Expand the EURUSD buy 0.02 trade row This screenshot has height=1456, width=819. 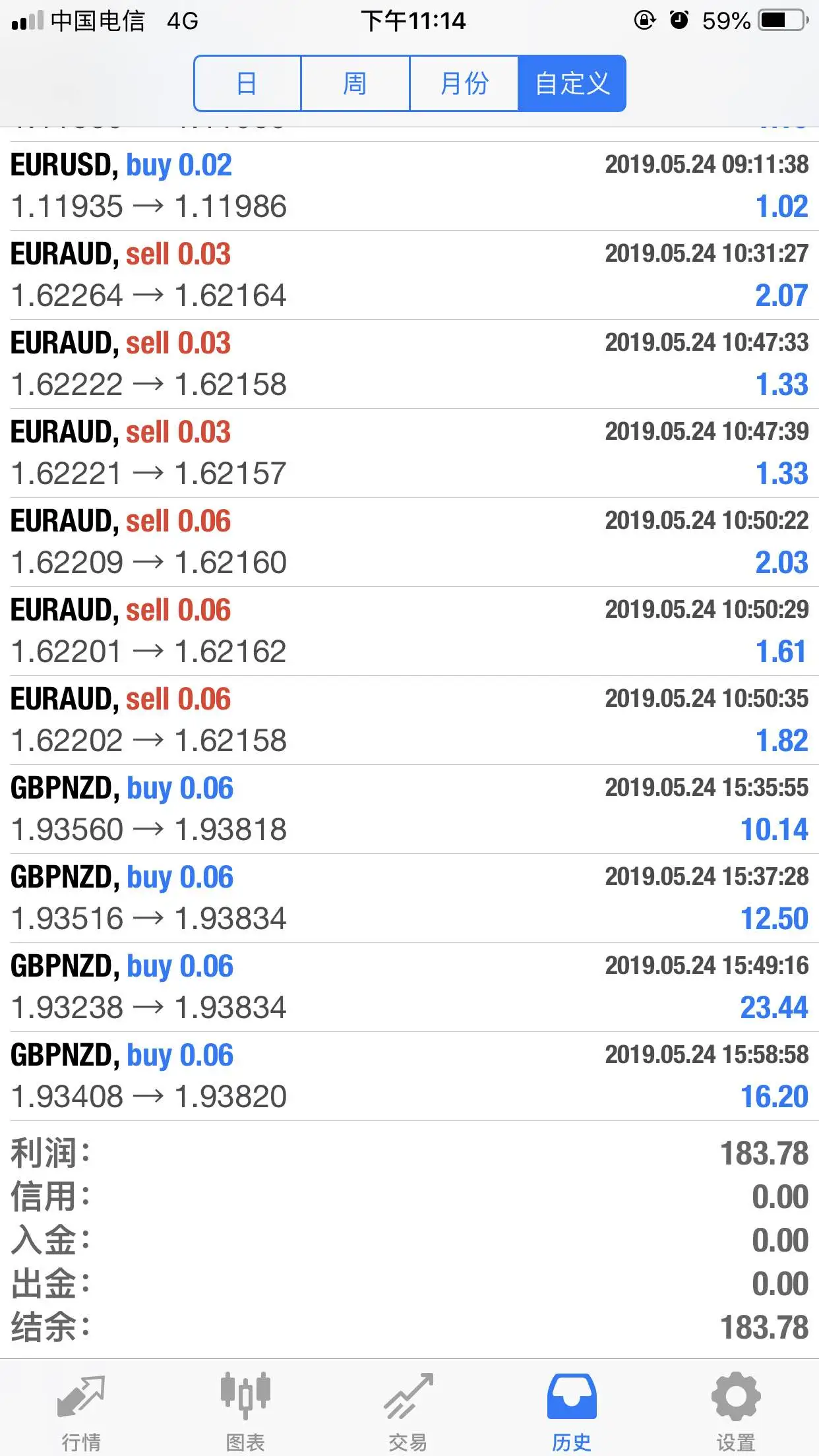(409, 186)
